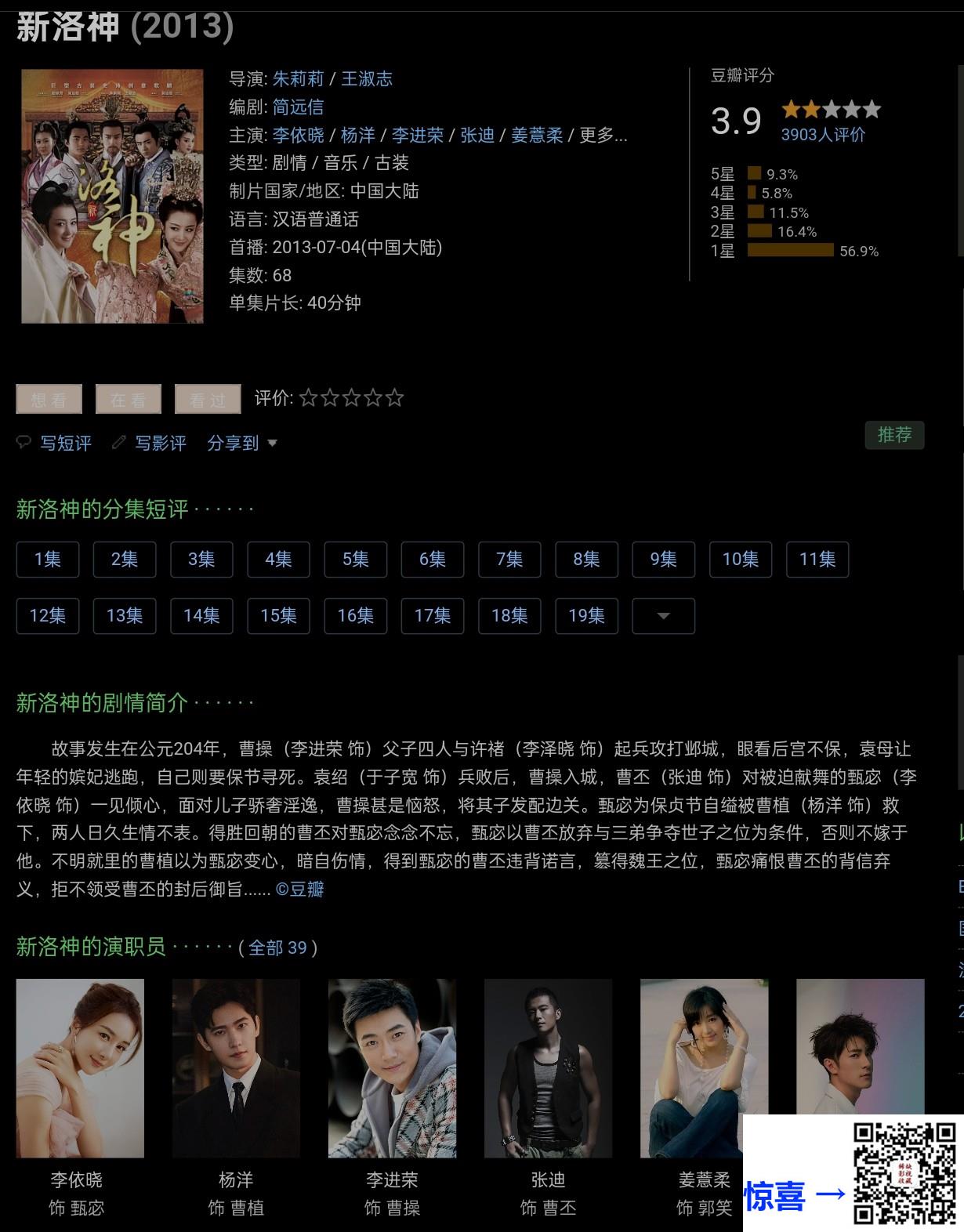Tap the green 推荐 button
964x1232 pixels.
click(894, 435)
